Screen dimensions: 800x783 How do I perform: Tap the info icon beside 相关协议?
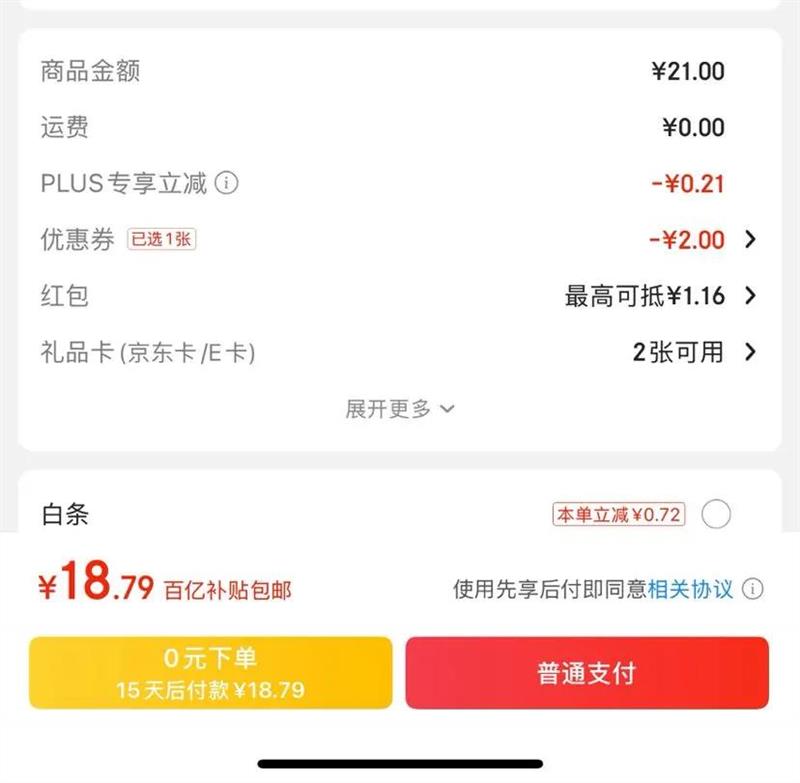tap(753, 589)
